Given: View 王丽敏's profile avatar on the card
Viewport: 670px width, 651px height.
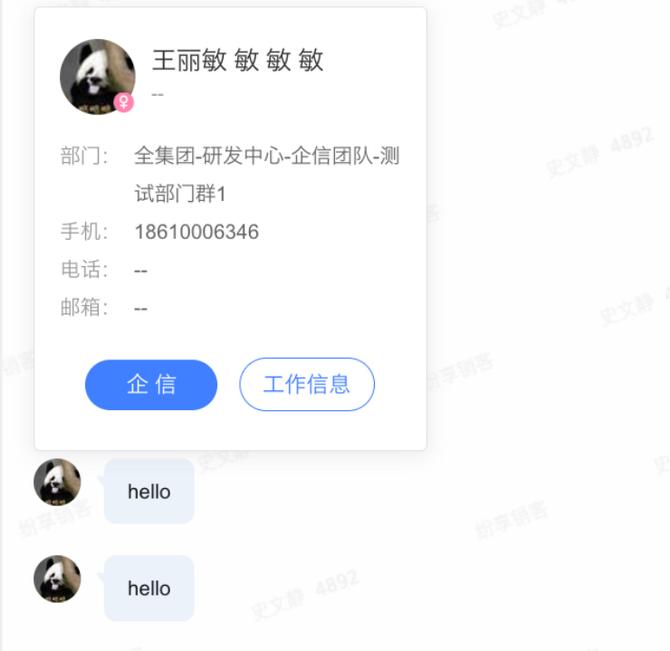Looking at the screenshot, I should 97,76.
